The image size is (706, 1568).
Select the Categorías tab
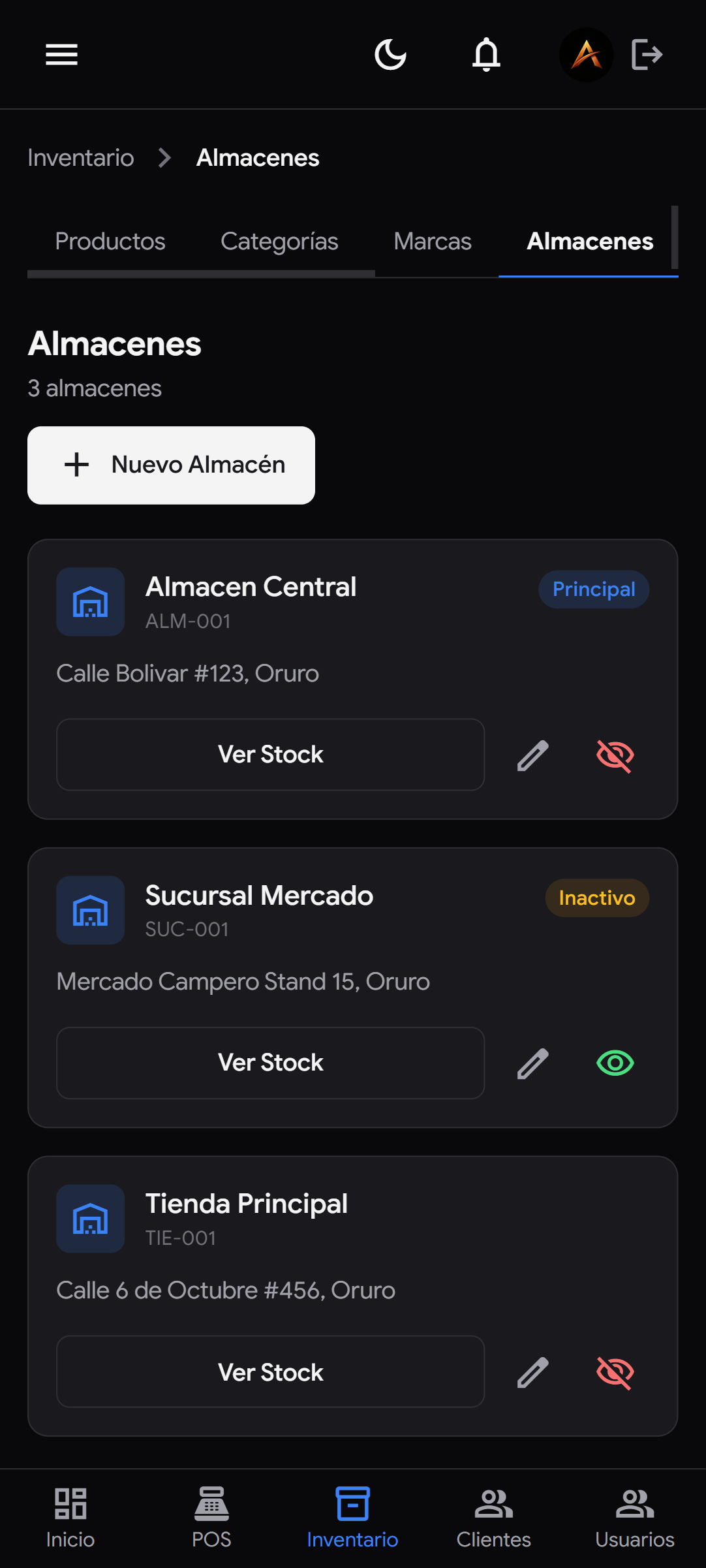point(279,242)
